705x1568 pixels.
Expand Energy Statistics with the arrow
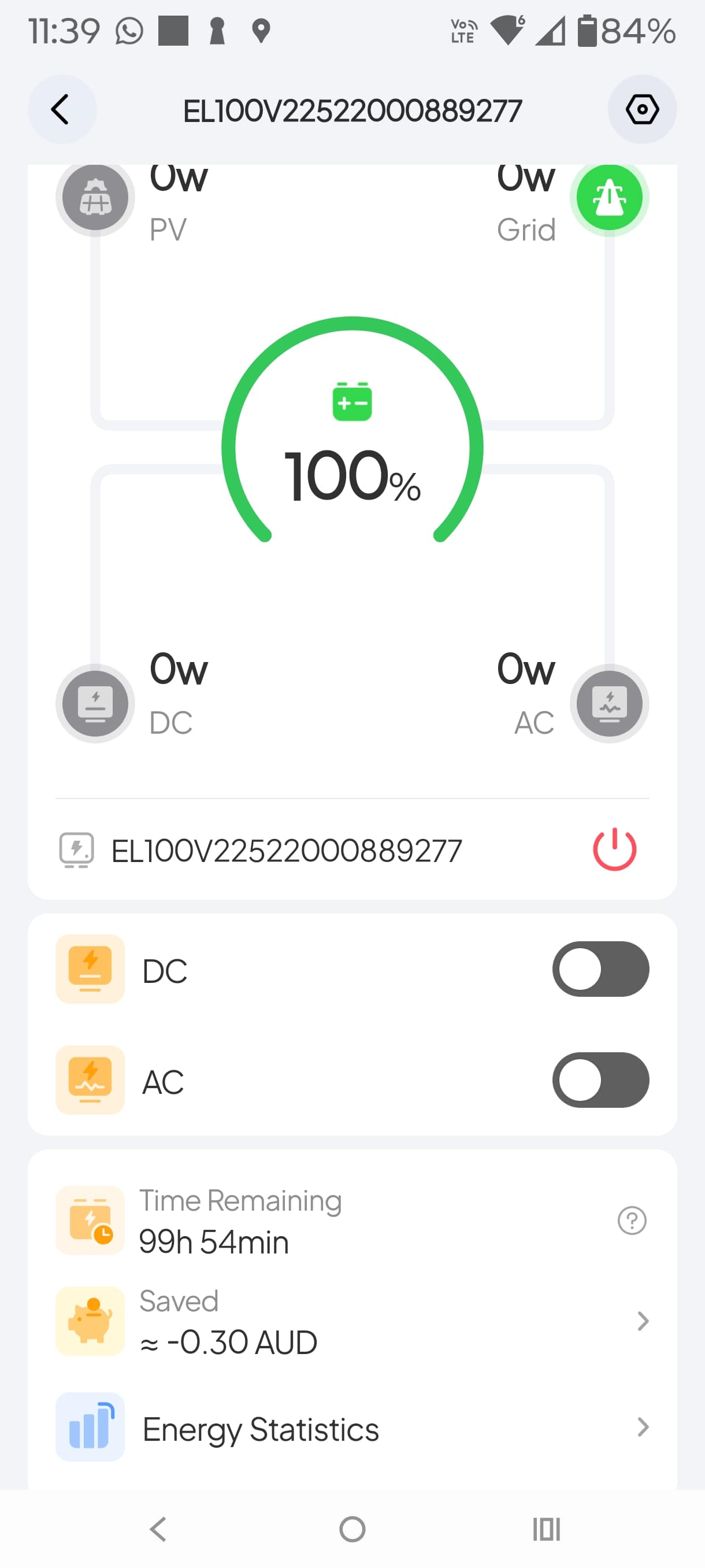click(x=644, y=1428)
